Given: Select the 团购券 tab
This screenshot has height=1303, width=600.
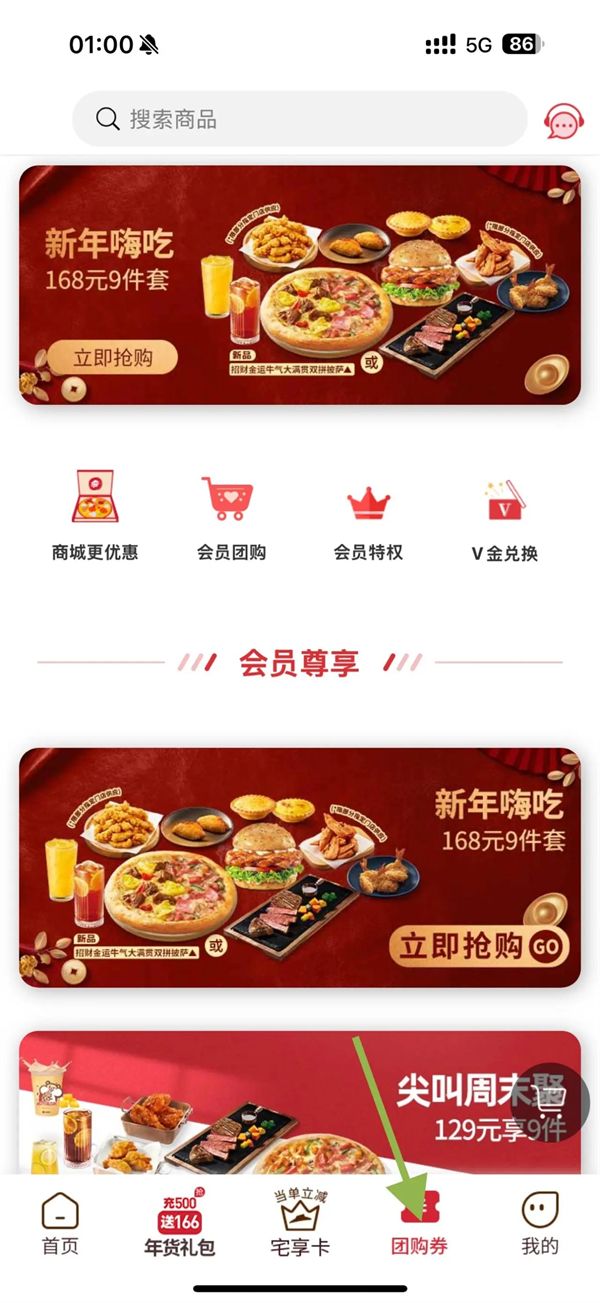Looking at the screenshot, I should (419, 1224).
